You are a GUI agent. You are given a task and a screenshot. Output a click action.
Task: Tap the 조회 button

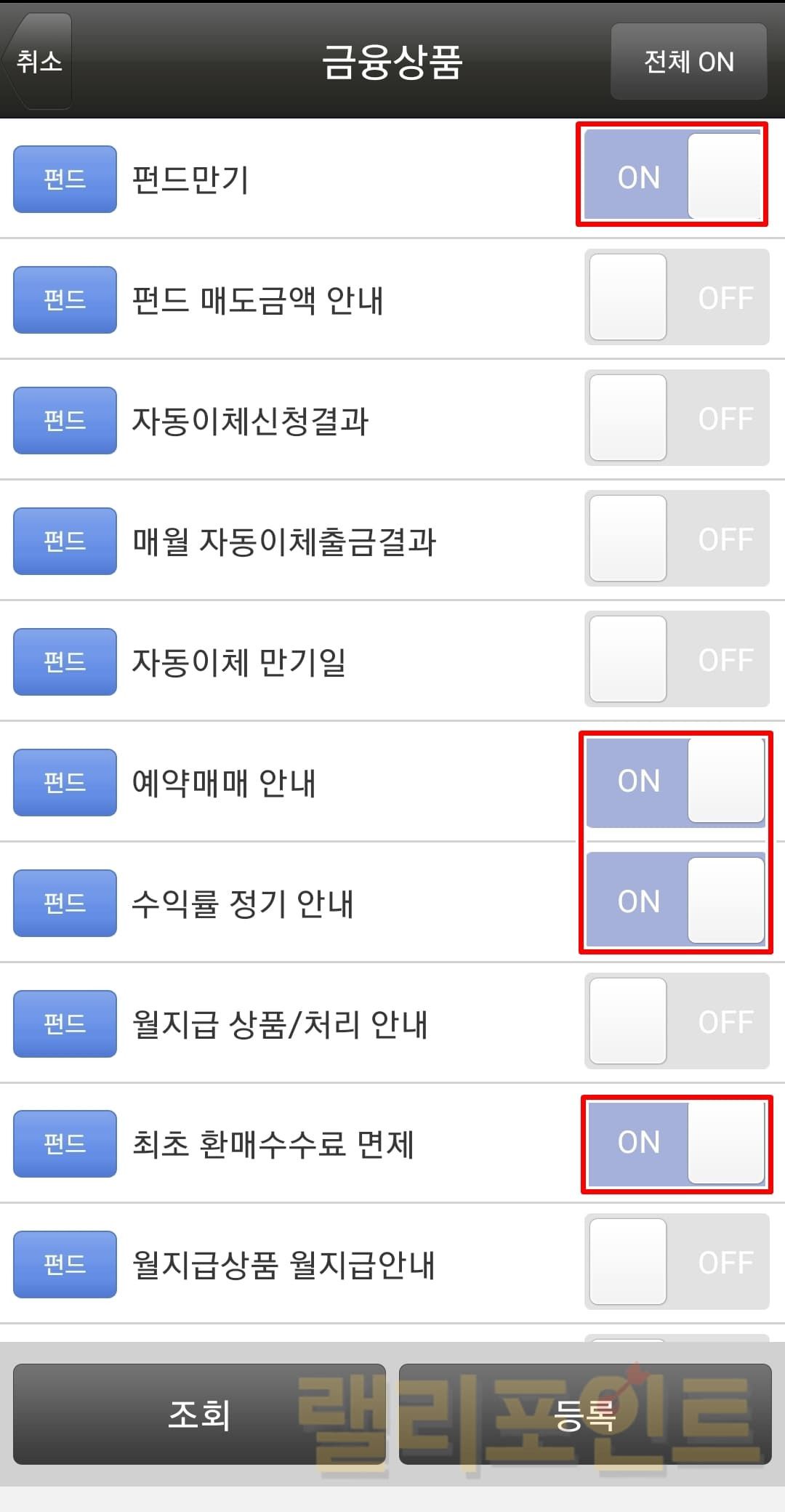click(199, 1414)
